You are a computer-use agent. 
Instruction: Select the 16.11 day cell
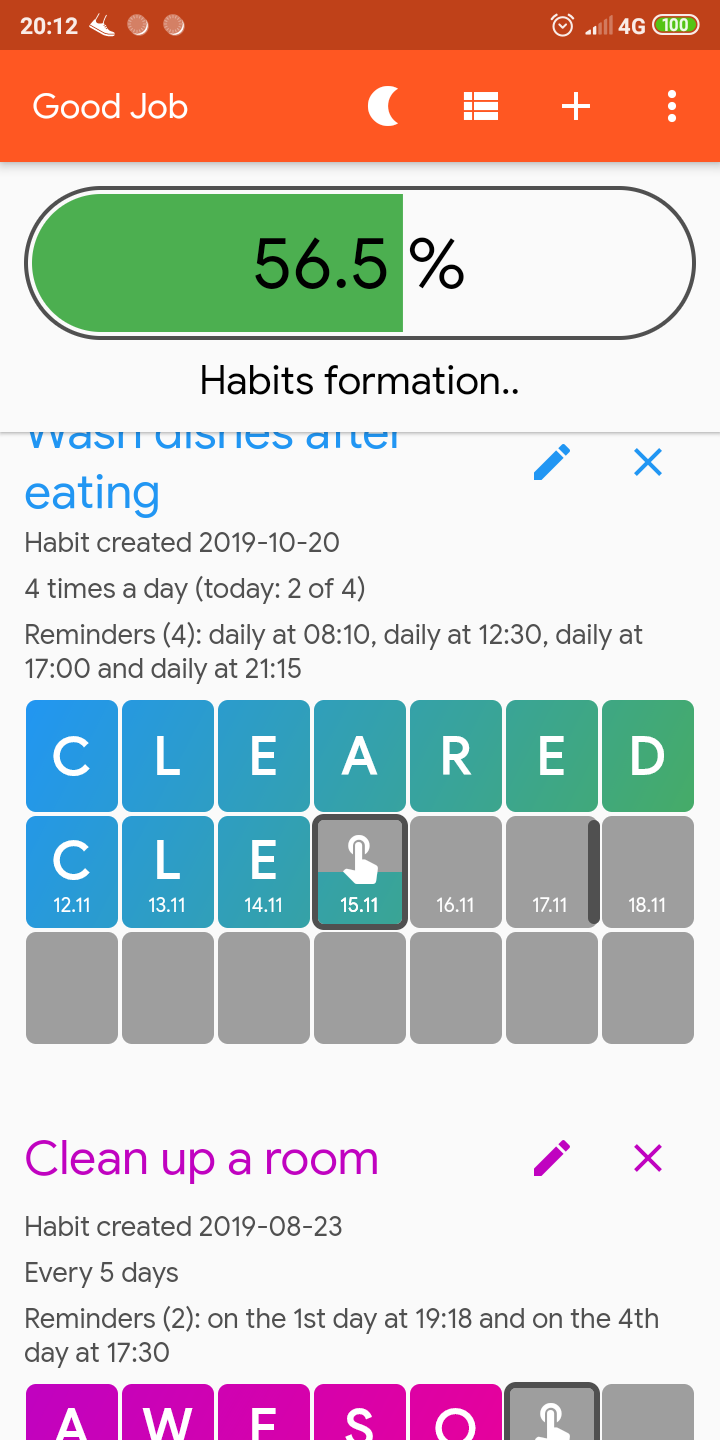point(456,872)
